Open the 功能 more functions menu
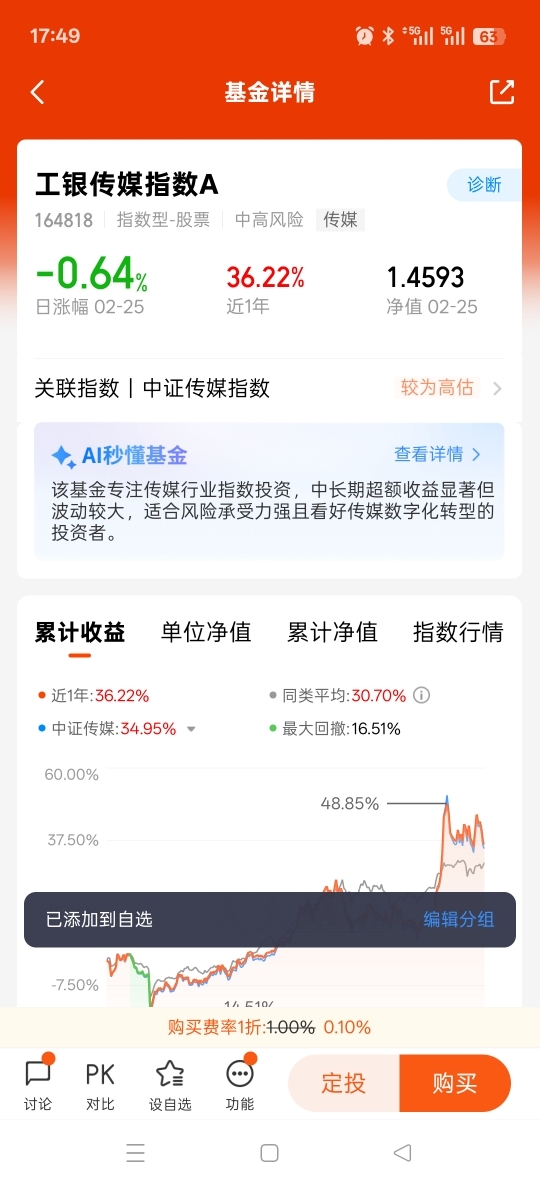 240,1085
